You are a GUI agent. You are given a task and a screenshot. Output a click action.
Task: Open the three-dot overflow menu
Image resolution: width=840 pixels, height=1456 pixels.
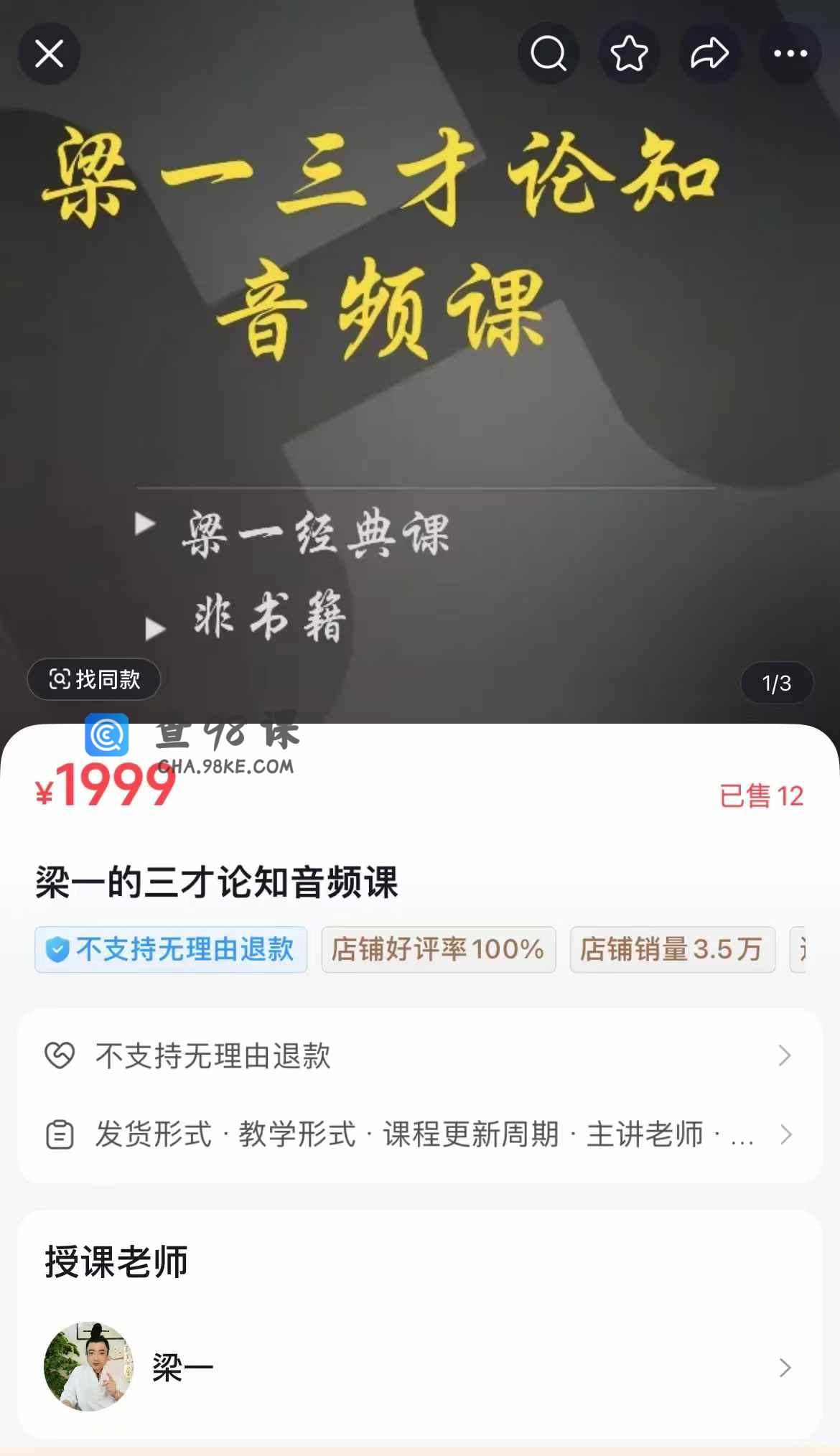pyautogui.click(x=790, y=54)
